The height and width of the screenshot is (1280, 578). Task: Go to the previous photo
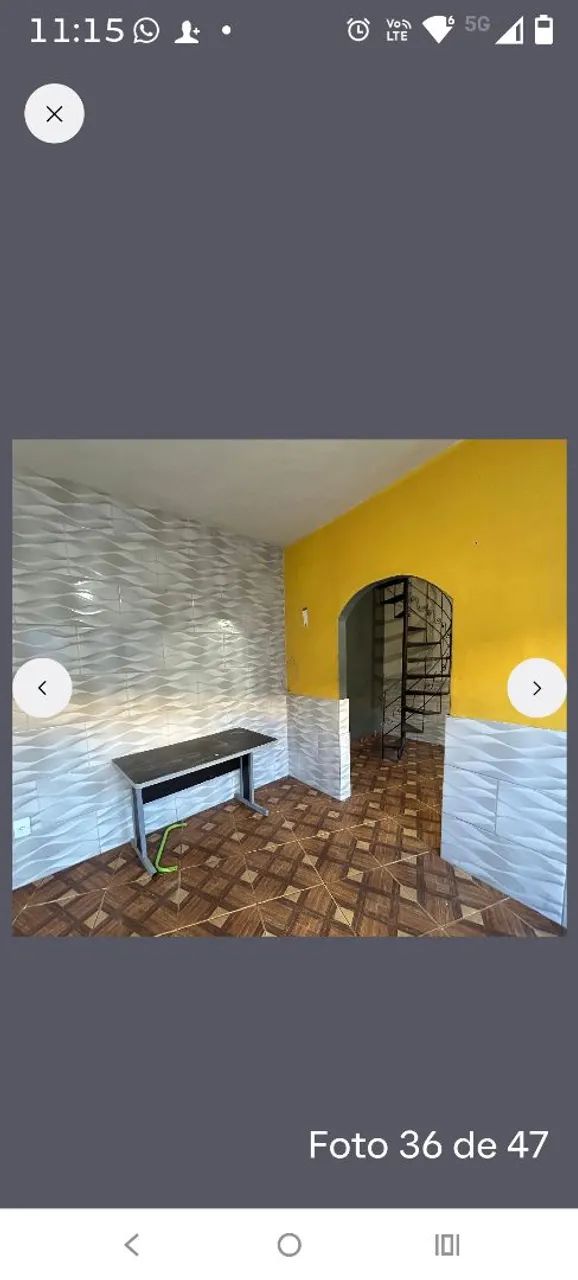click(42, 688)
